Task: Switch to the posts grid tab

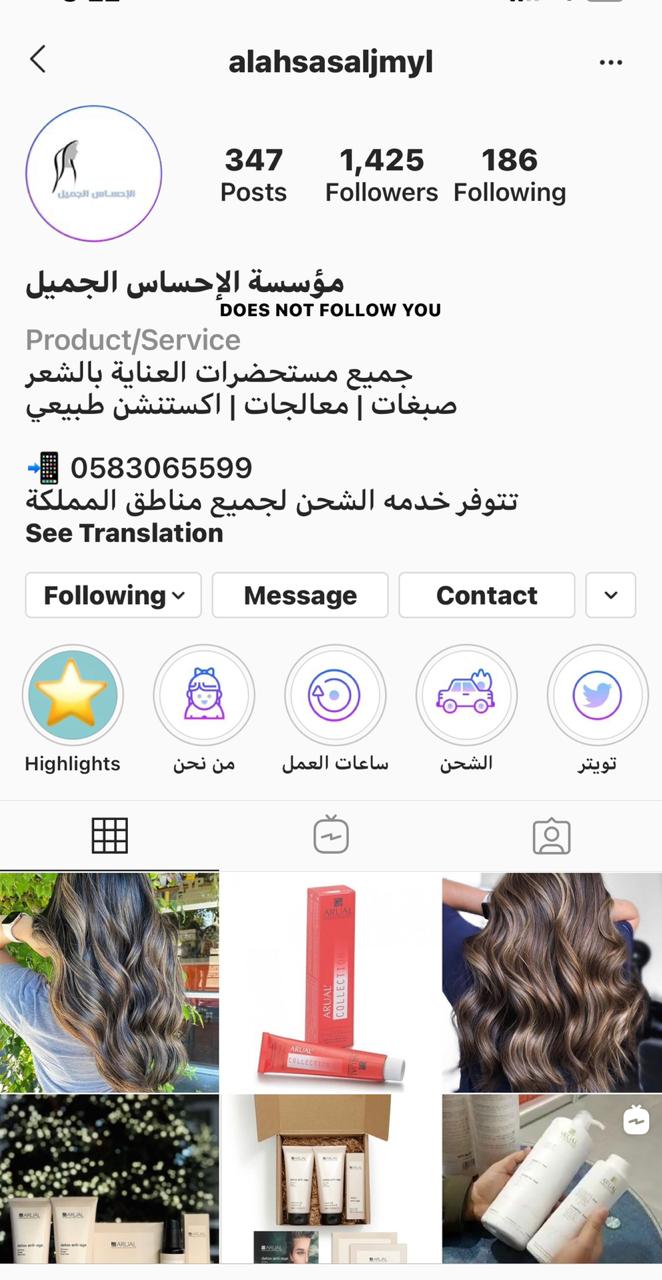Action: (110, 835)
